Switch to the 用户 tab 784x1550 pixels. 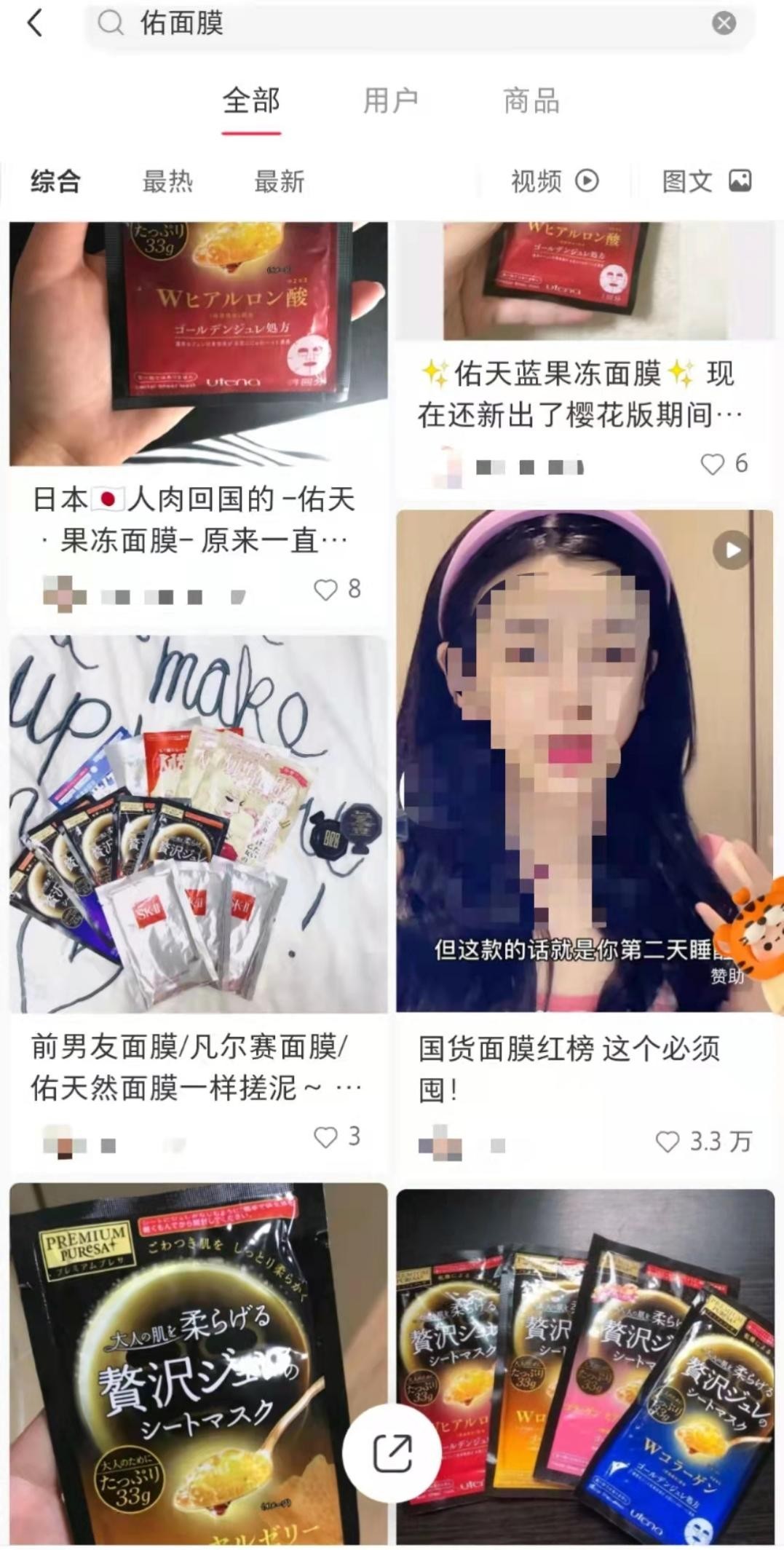tap(391, 101)
